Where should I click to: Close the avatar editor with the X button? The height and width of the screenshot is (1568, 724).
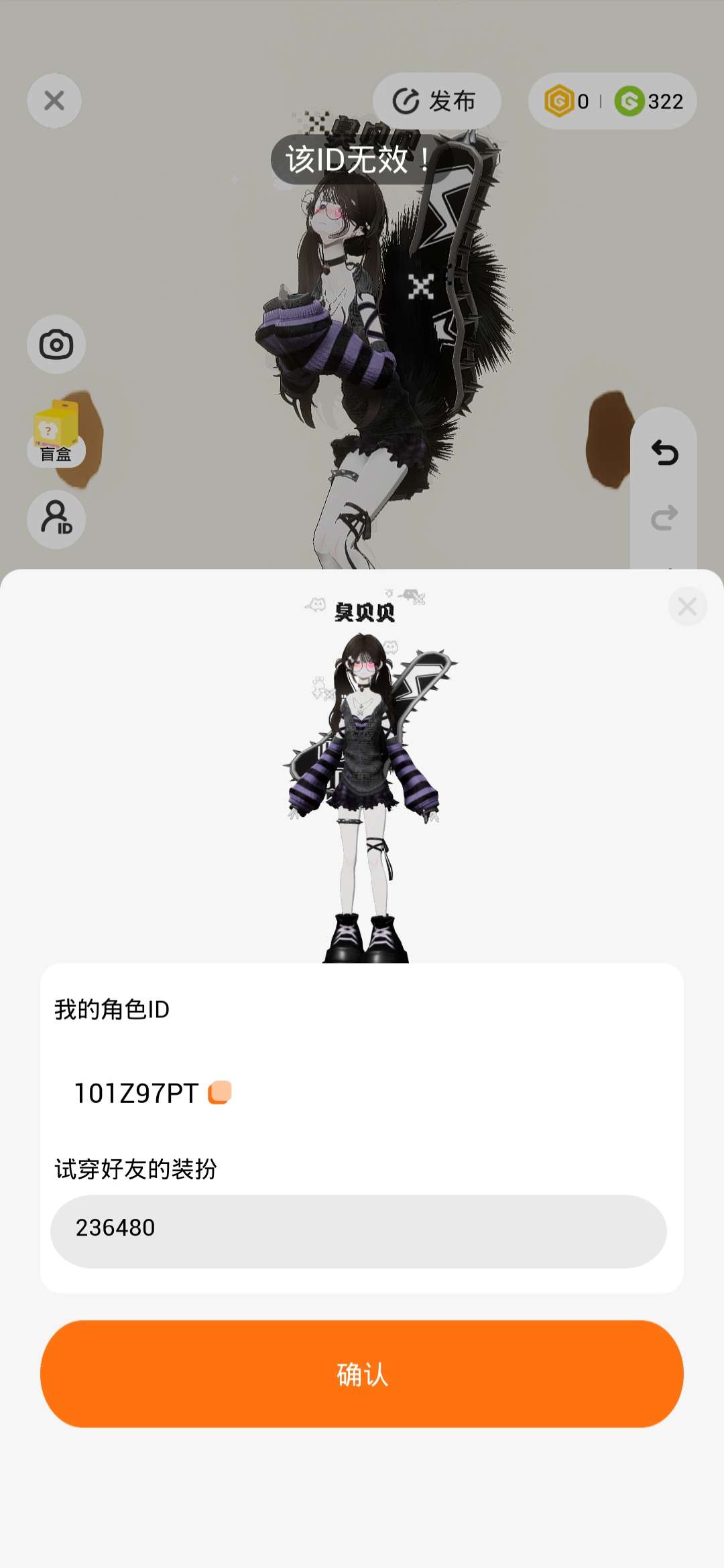[54, 101]
